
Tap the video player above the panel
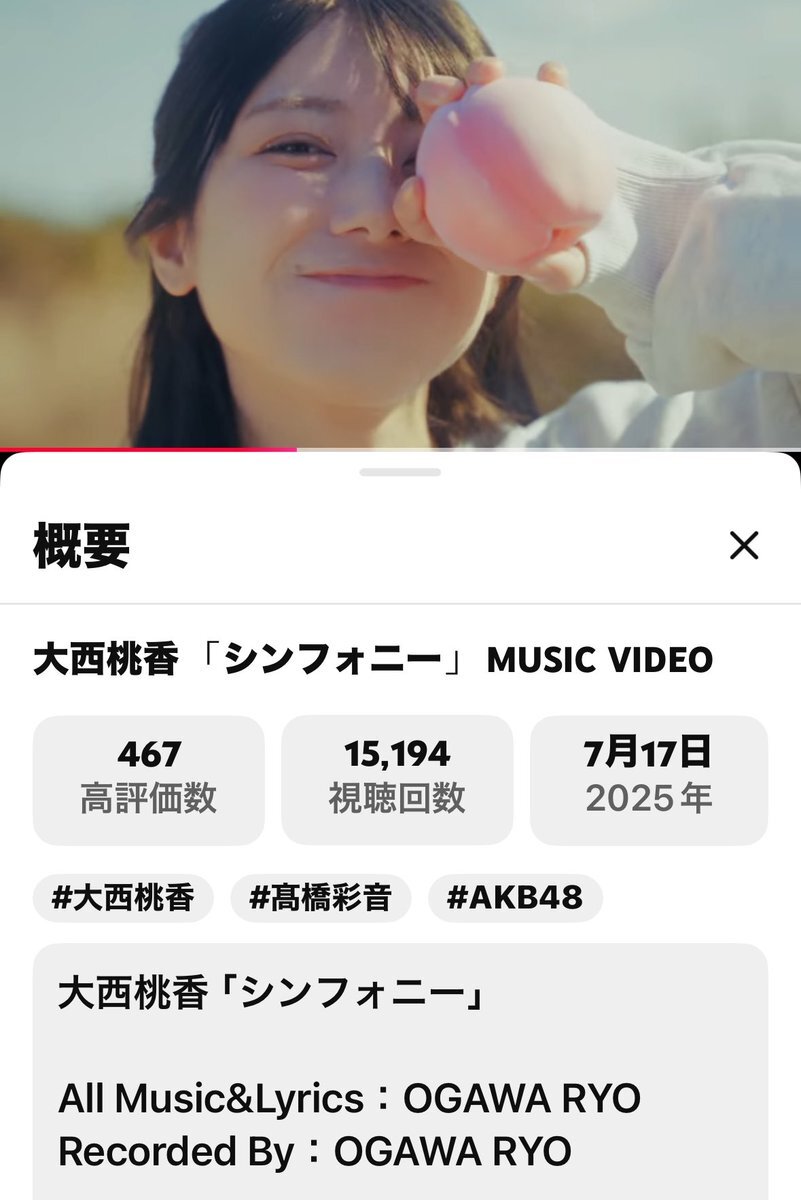400,222
